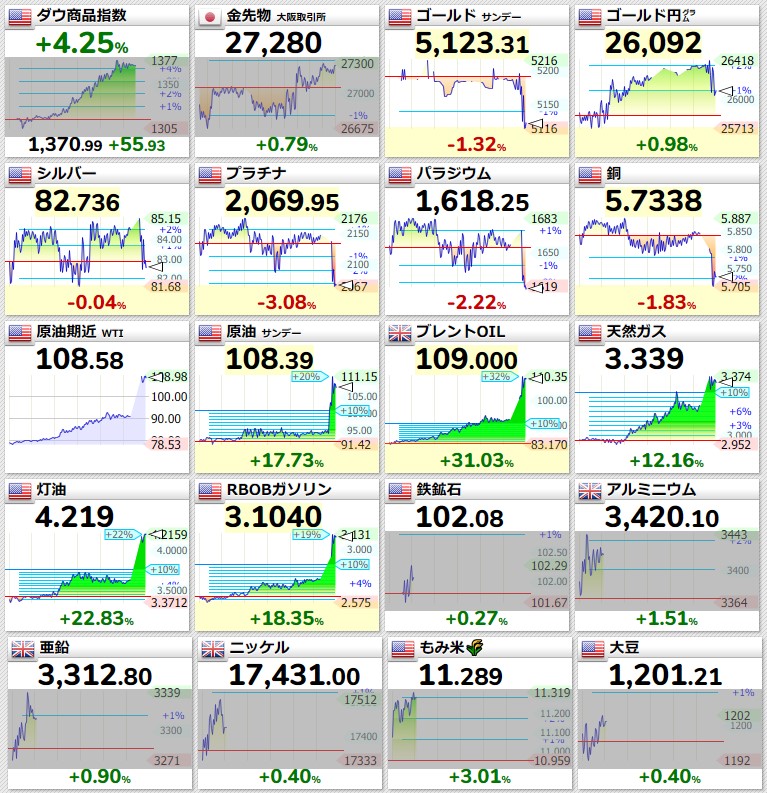
Task: Open the 原油期近 WTI tile
Action: coord(97,397)
